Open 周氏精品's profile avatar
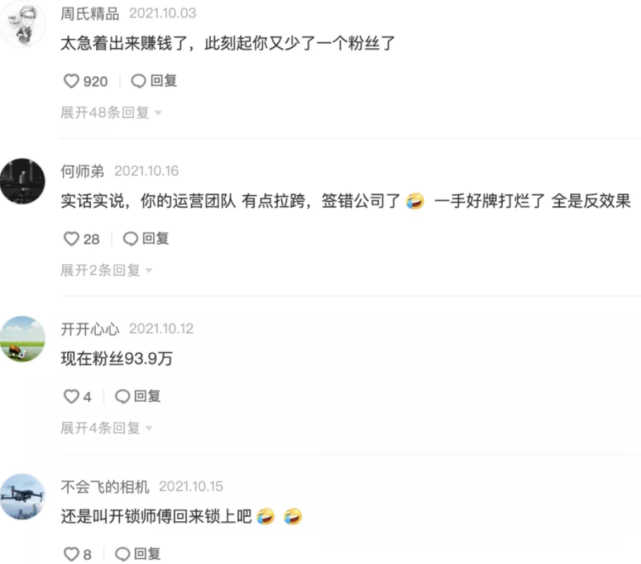Image resolution: width=641 pixels, height=564 pixels. (x=22, y=26)
